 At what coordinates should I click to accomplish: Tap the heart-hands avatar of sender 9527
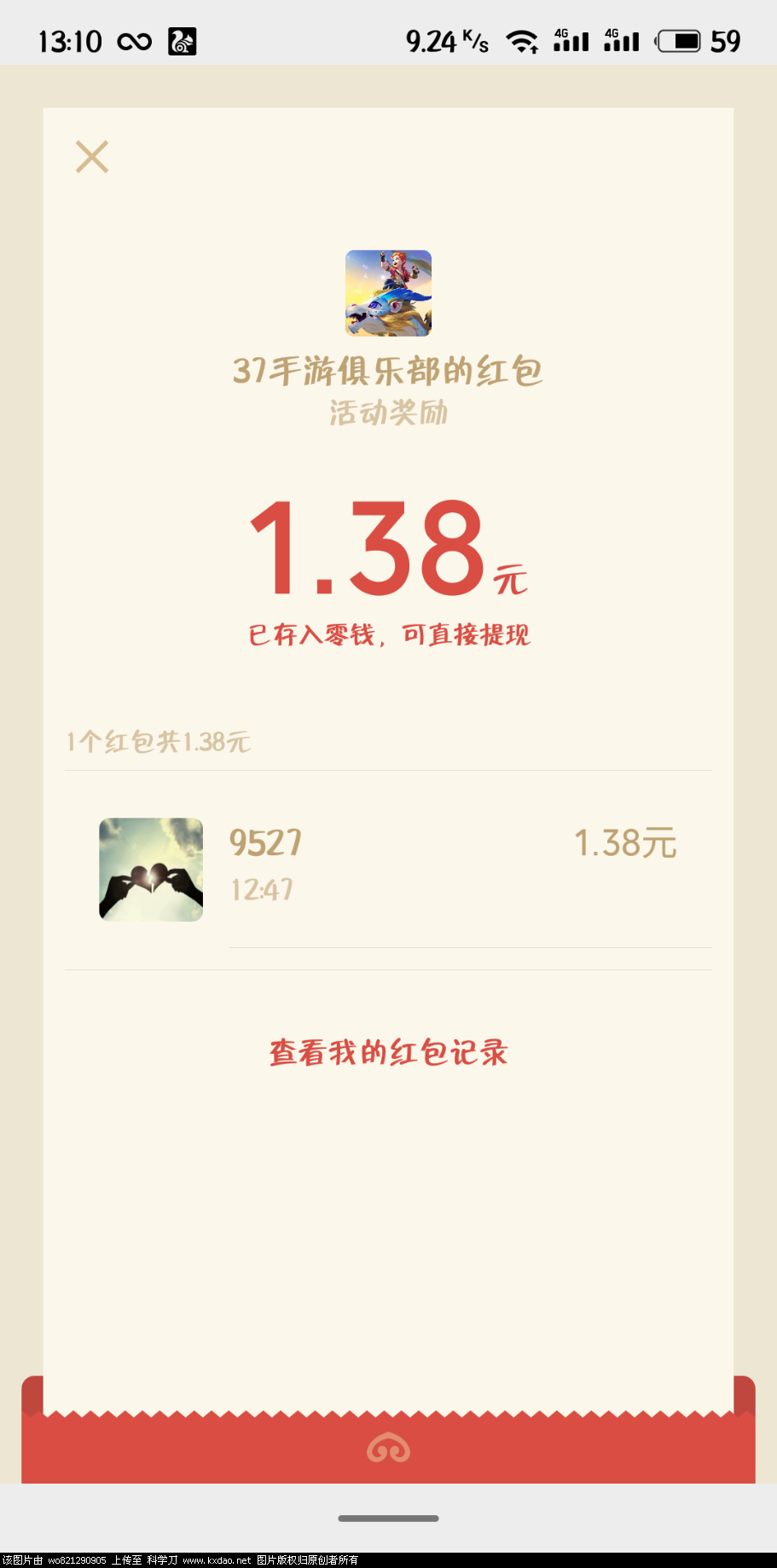pyautogui.click(x=150, y=870)
